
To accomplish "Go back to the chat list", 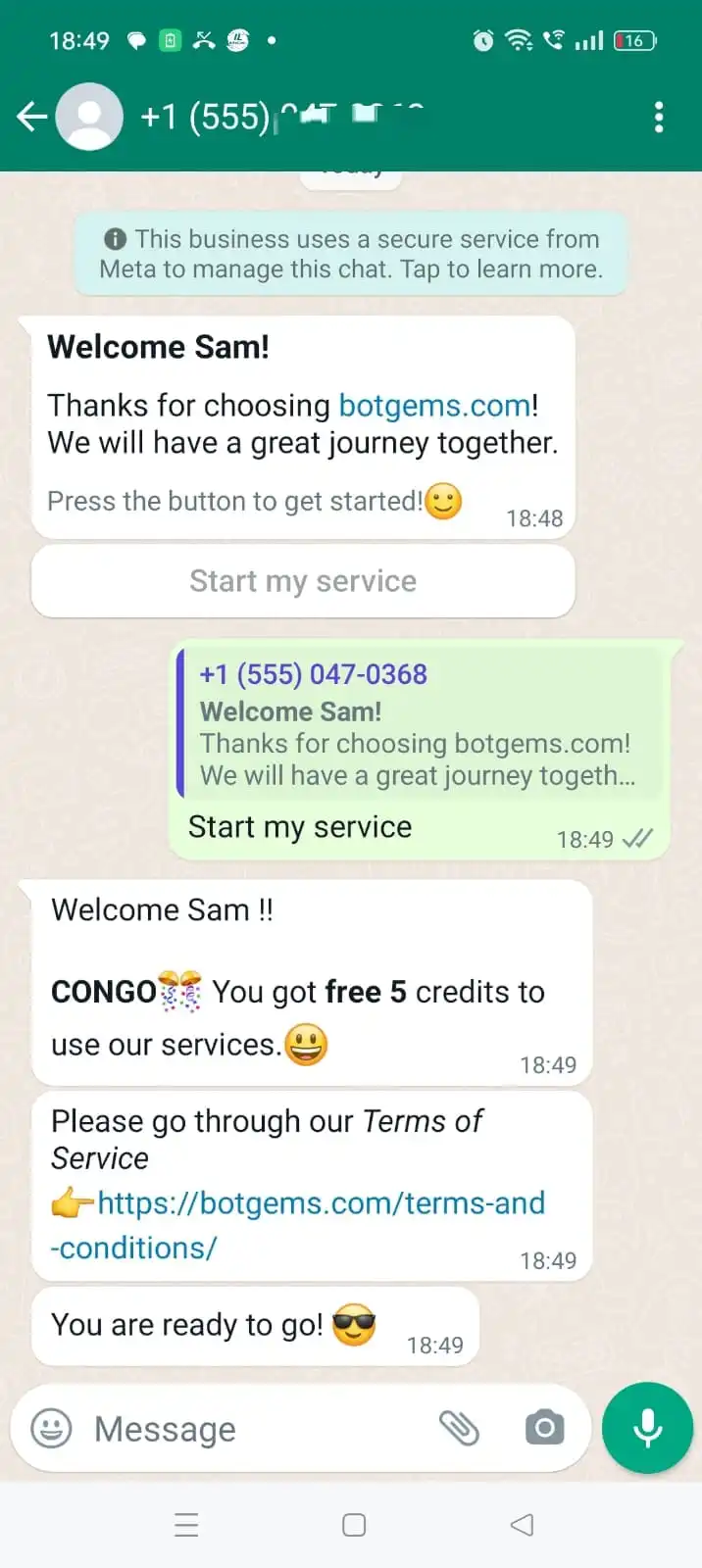I will (x=31, y=118).
